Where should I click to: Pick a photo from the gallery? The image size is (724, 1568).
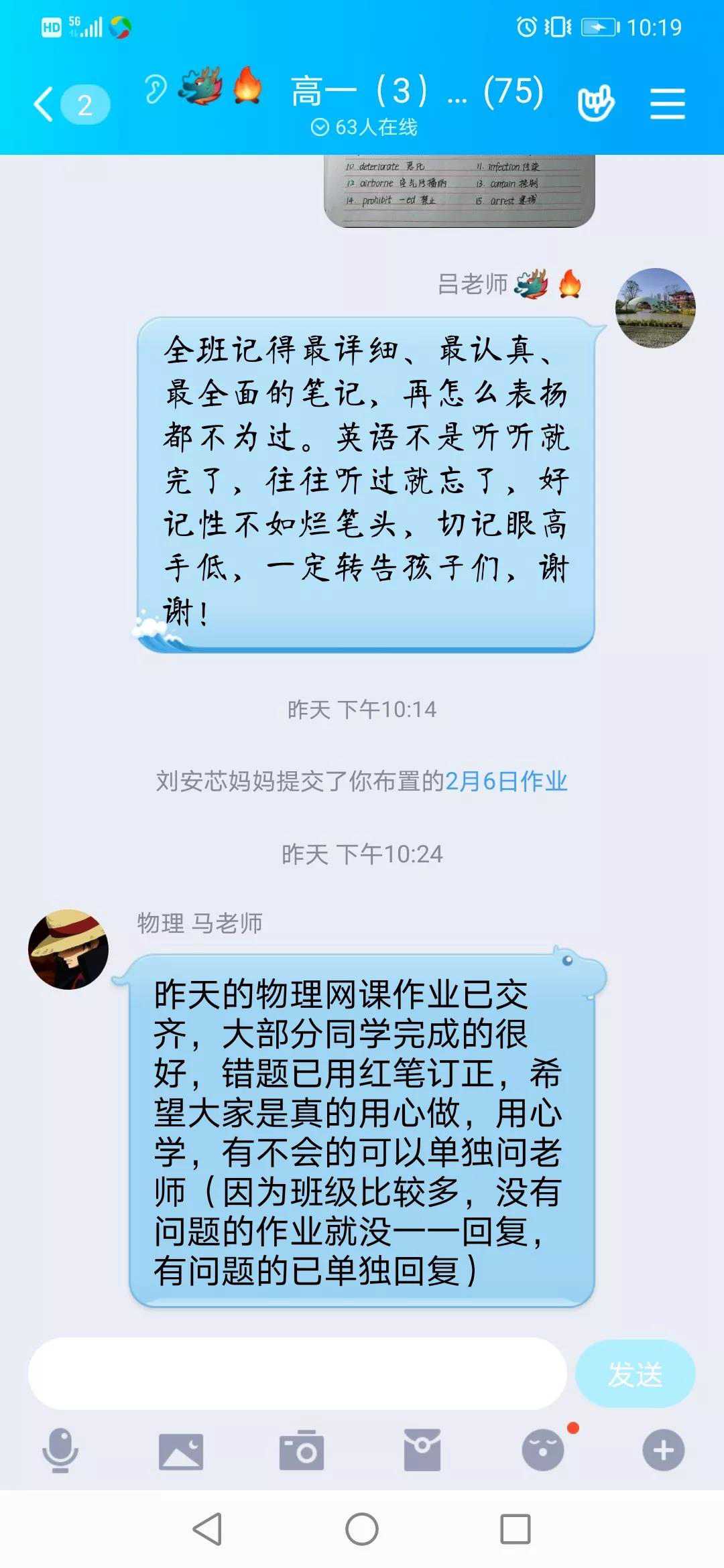tap(181, 1451)
